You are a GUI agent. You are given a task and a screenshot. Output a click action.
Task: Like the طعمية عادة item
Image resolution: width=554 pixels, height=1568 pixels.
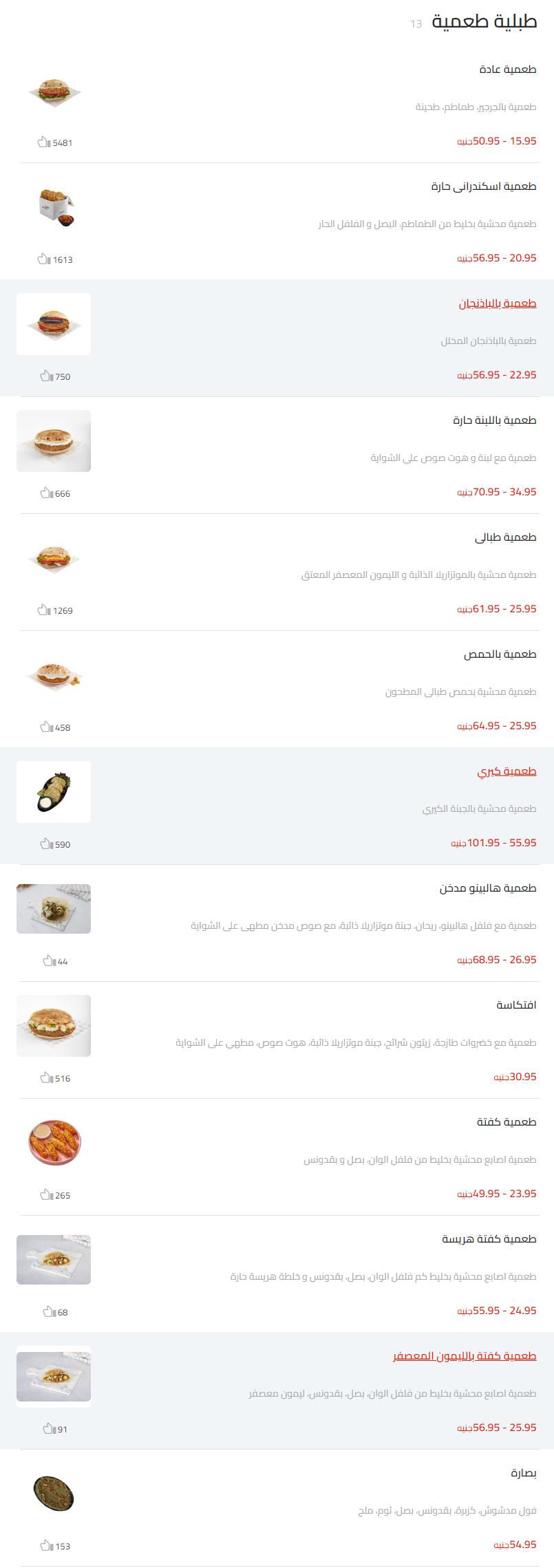point(45,143)
